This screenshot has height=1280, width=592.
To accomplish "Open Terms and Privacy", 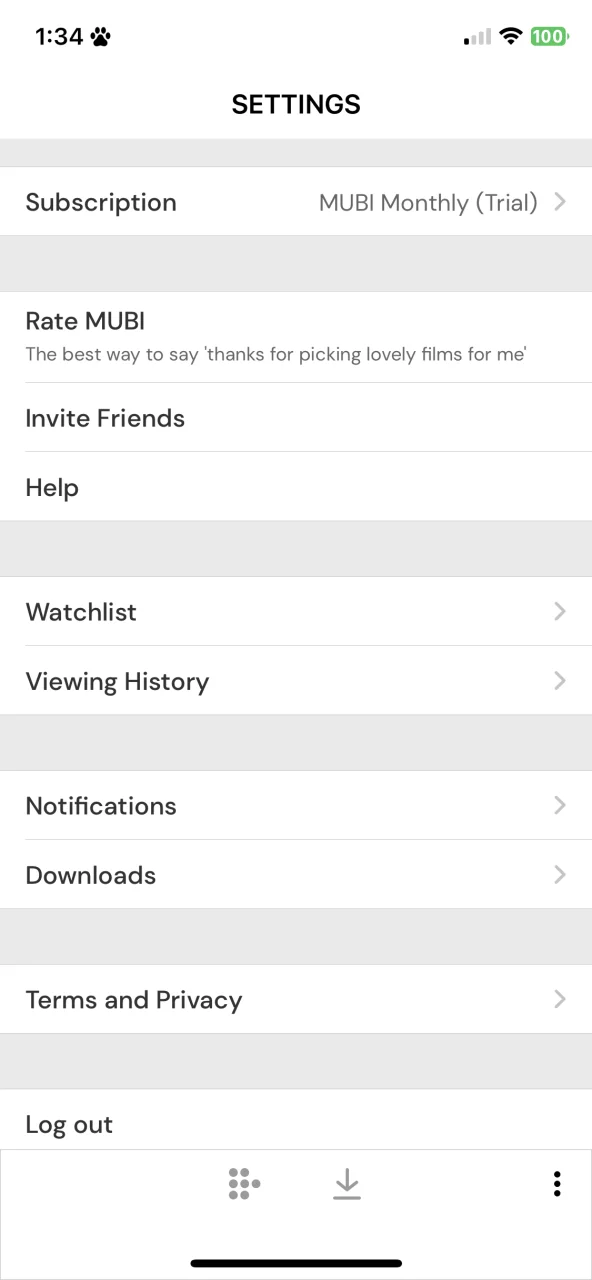I will point(296,1000).
